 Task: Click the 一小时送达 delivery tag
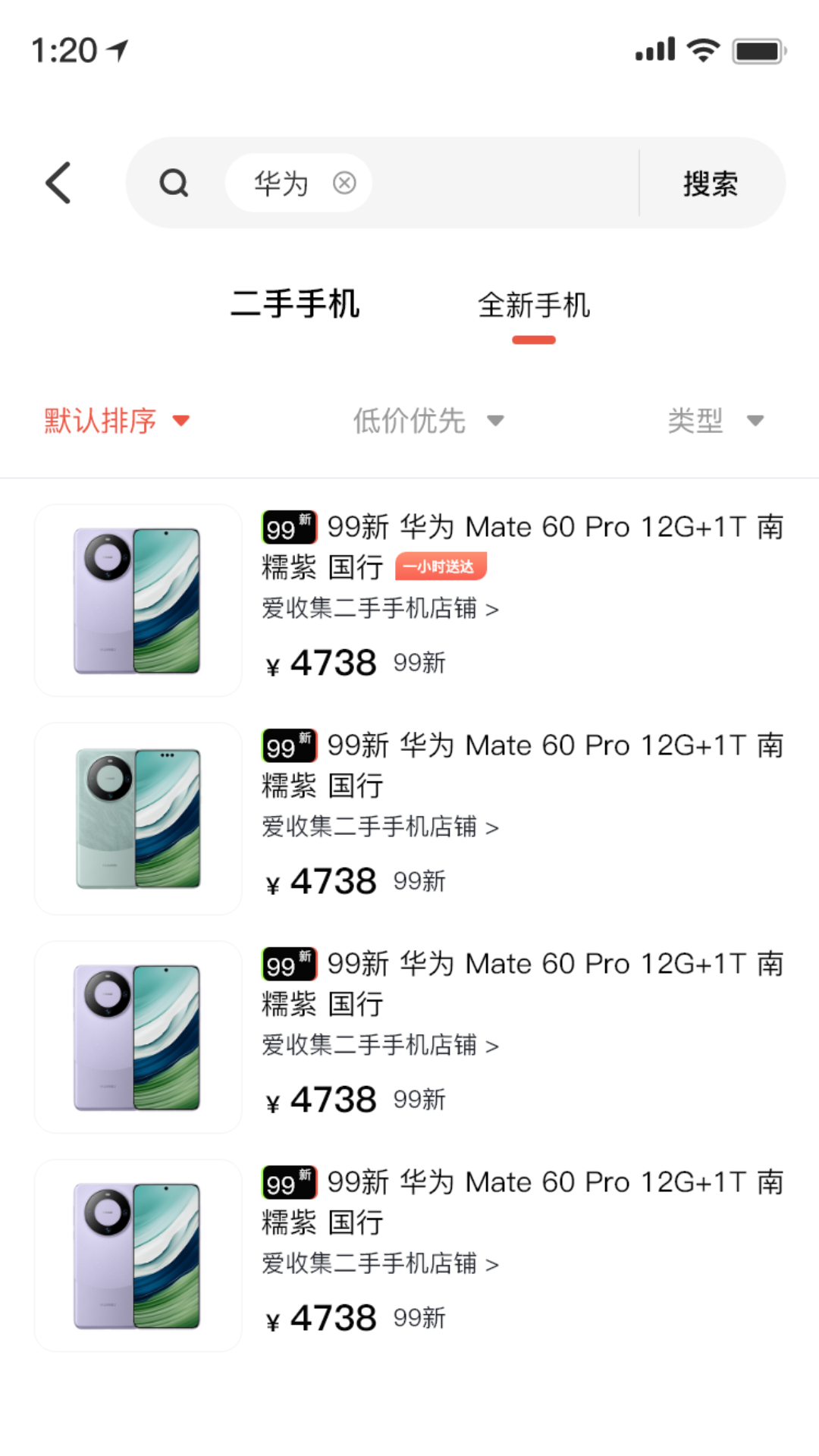(x=440, y=566)
